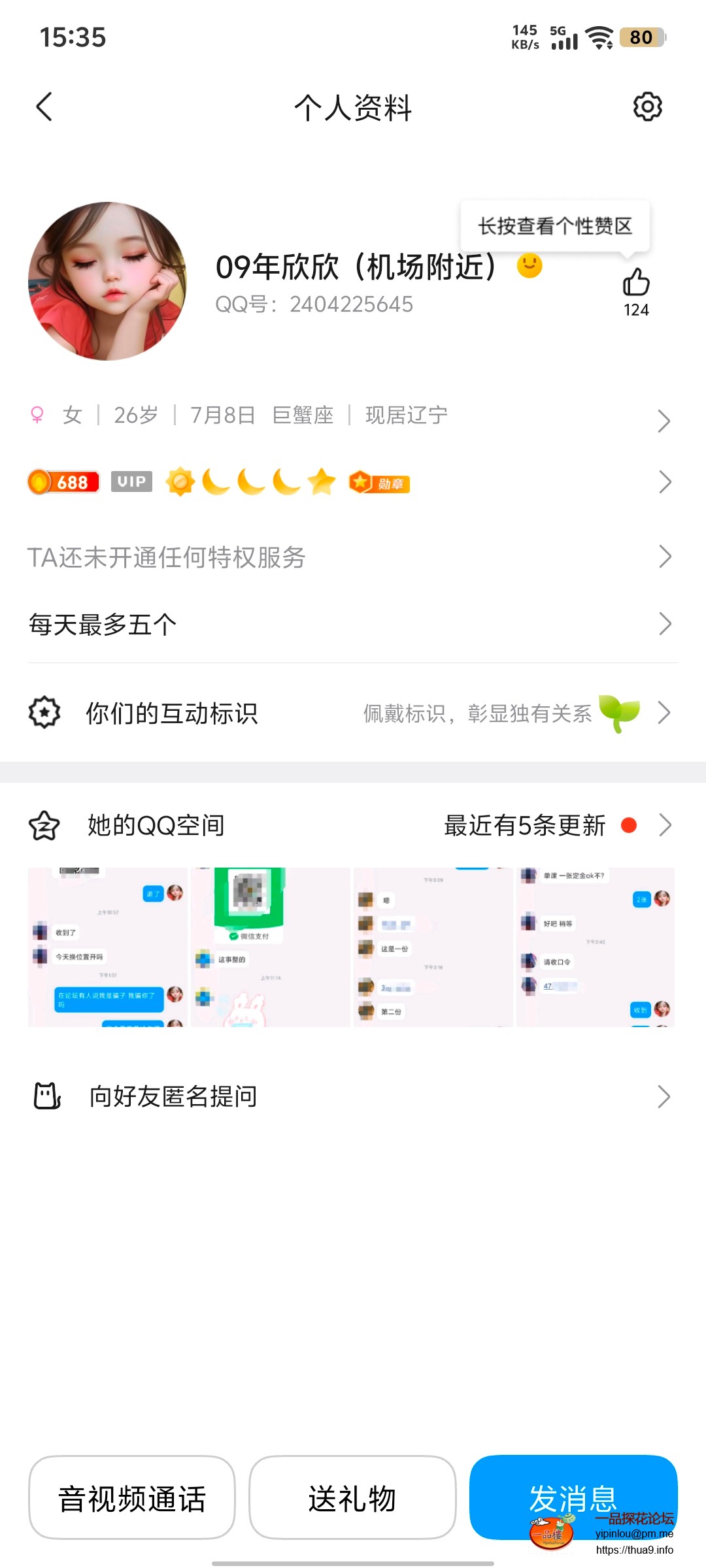The width and height of the screenshot is (706, 1568).
Task: Expand the level badges row
Action: [x=664, y=482]
